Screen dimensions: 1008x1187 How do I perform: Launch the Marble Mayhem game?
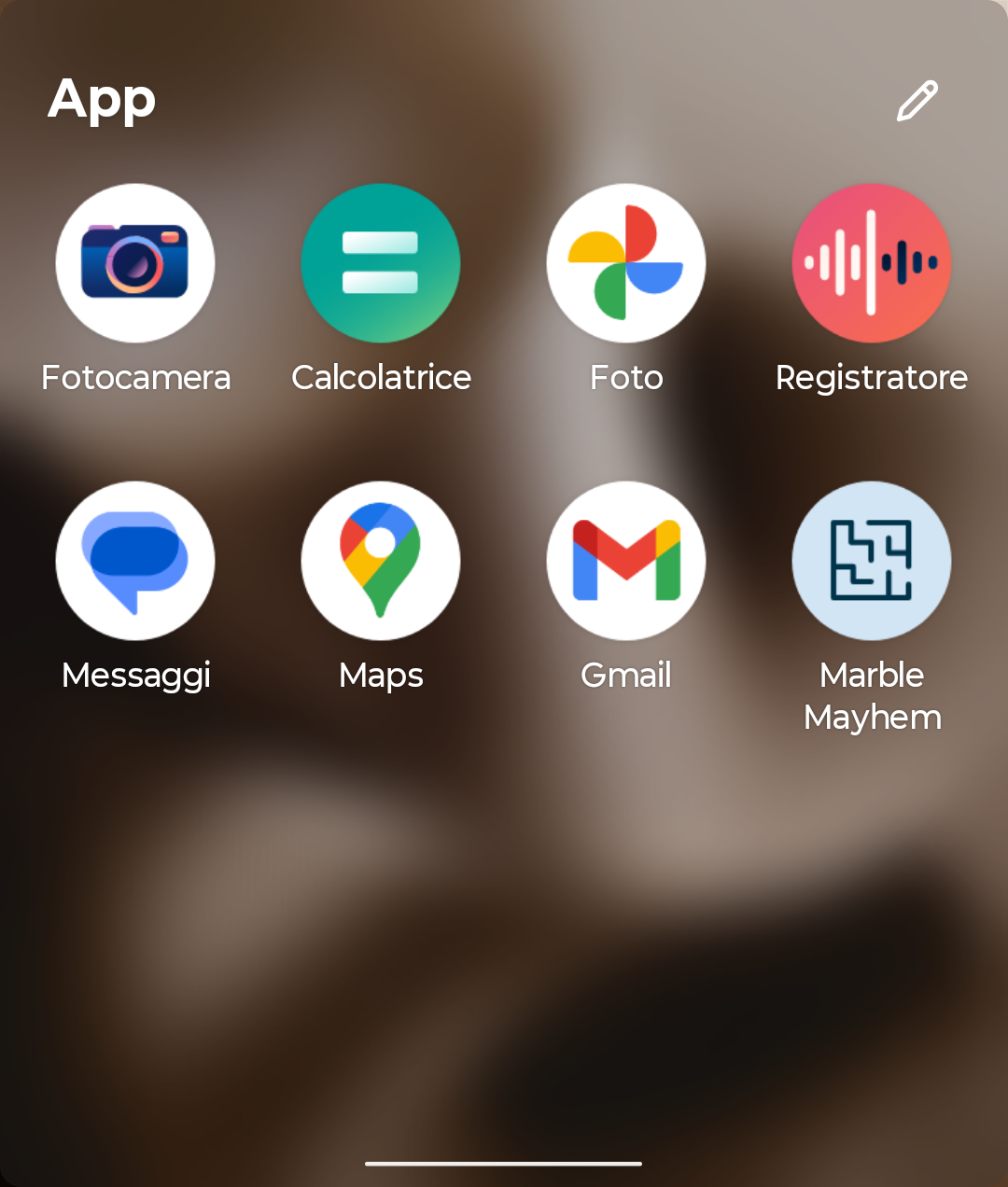pyautogui.click(x=872, y=561)
